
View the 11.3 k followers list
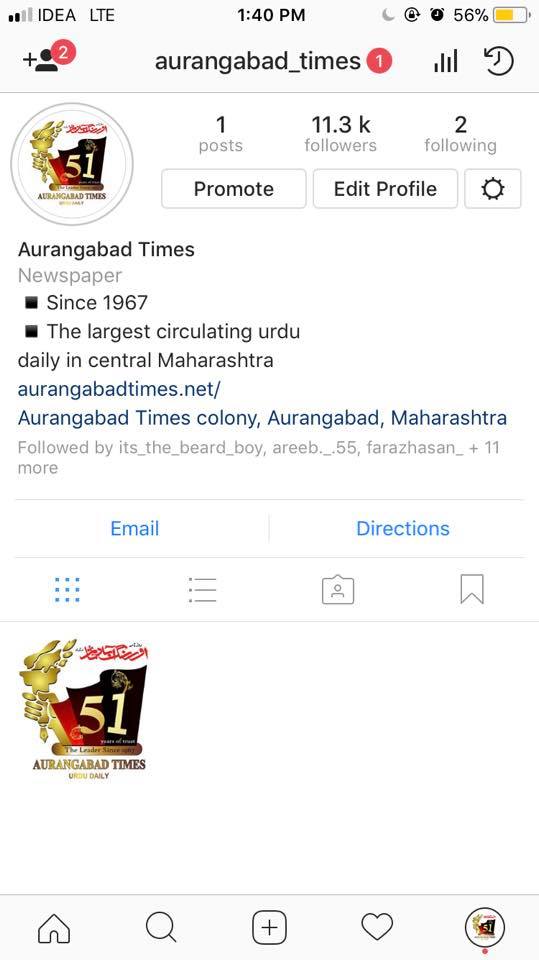click(341, 134)
